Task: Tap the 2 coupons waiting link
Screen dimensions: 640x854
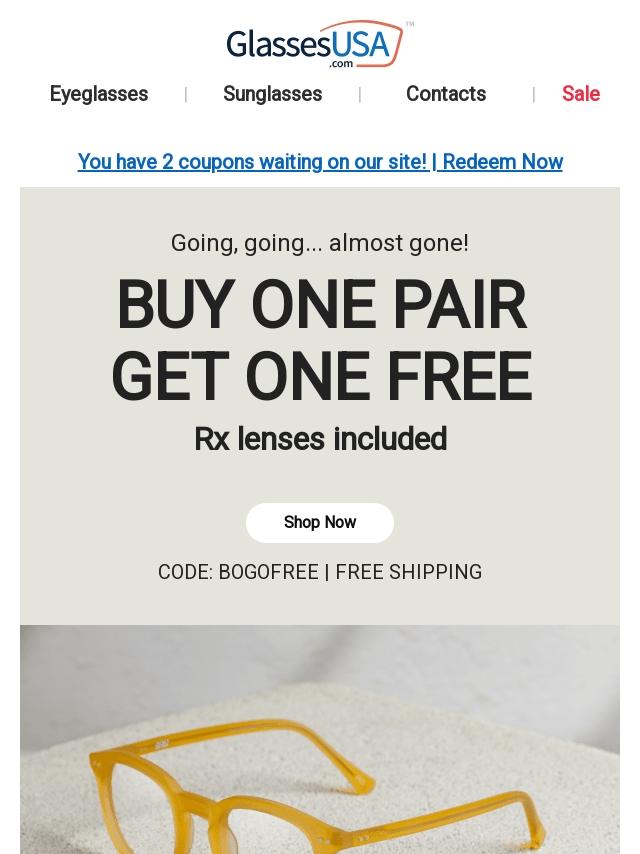Action: tap(252, 162)
